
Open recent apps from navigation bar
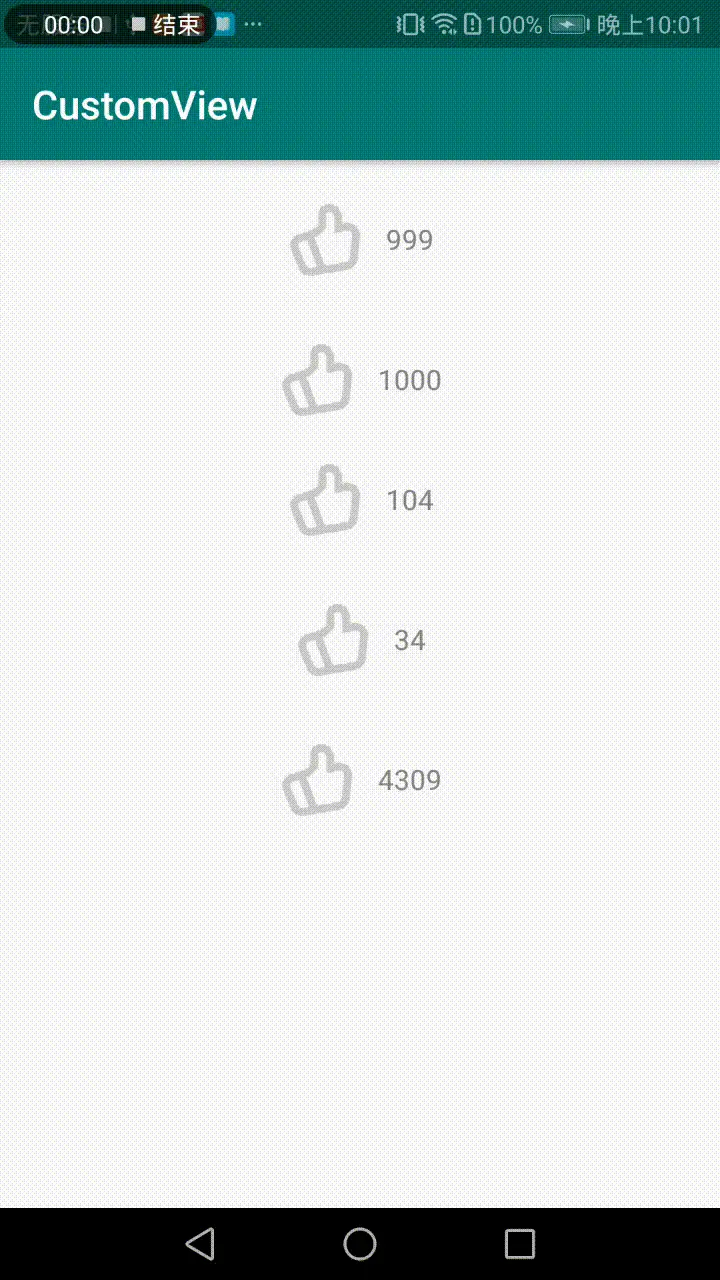pos(520,1244)
